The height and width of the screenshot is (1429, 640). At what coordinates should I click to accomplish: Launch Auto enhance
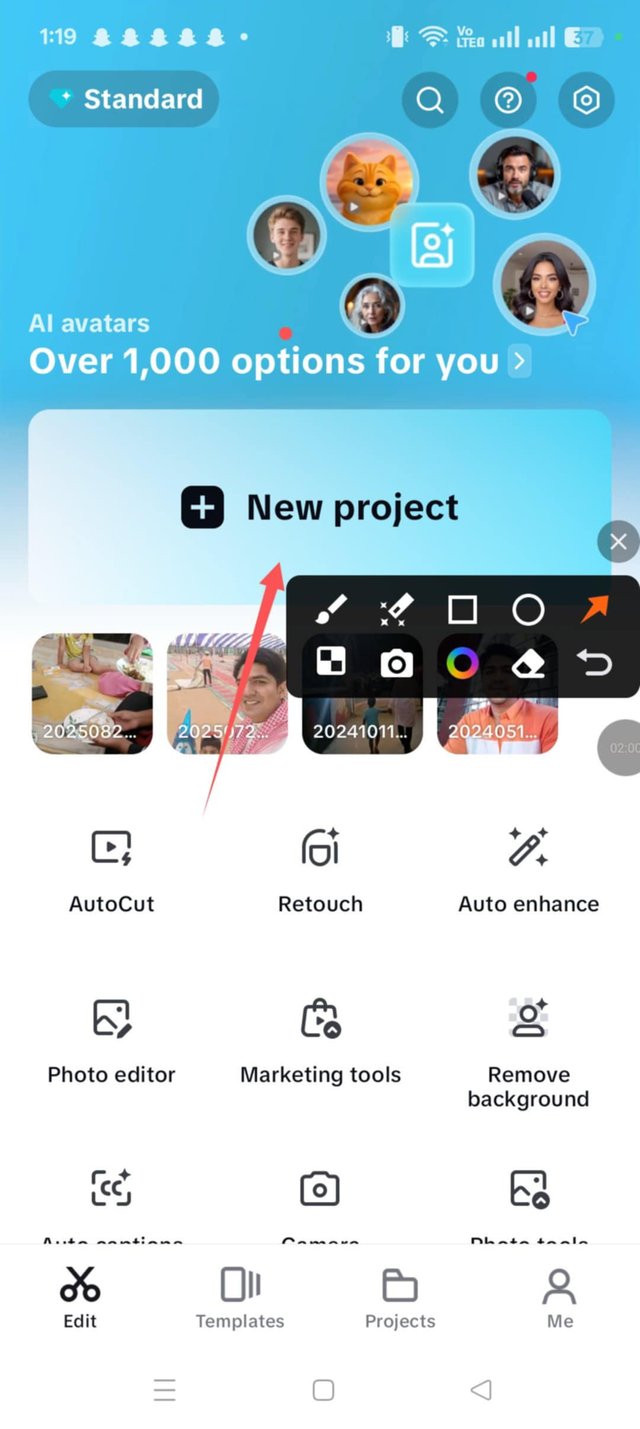click(x=528, y=870)
